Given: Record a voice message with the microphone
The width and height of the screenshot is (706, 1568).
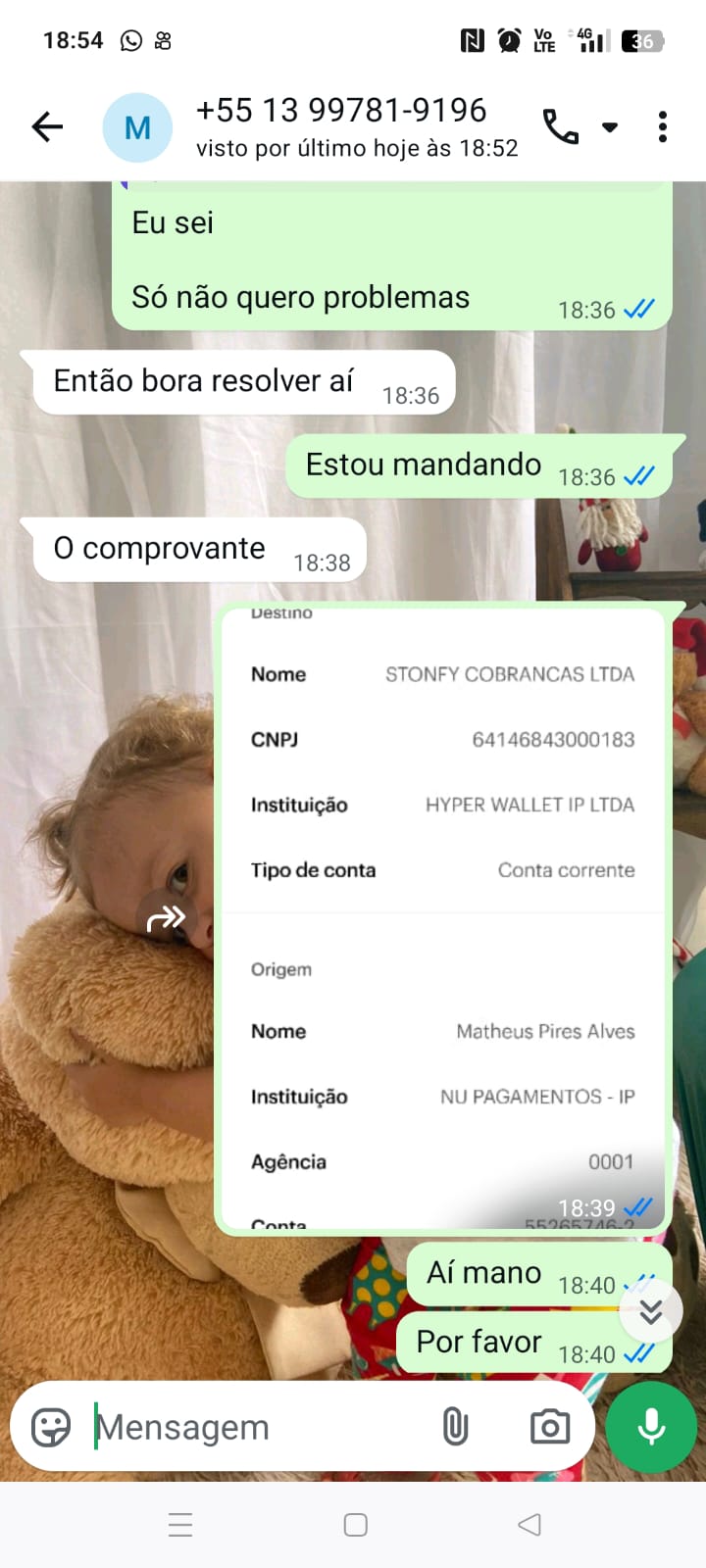Looking at the screenshot, I should click(651, 1427).
